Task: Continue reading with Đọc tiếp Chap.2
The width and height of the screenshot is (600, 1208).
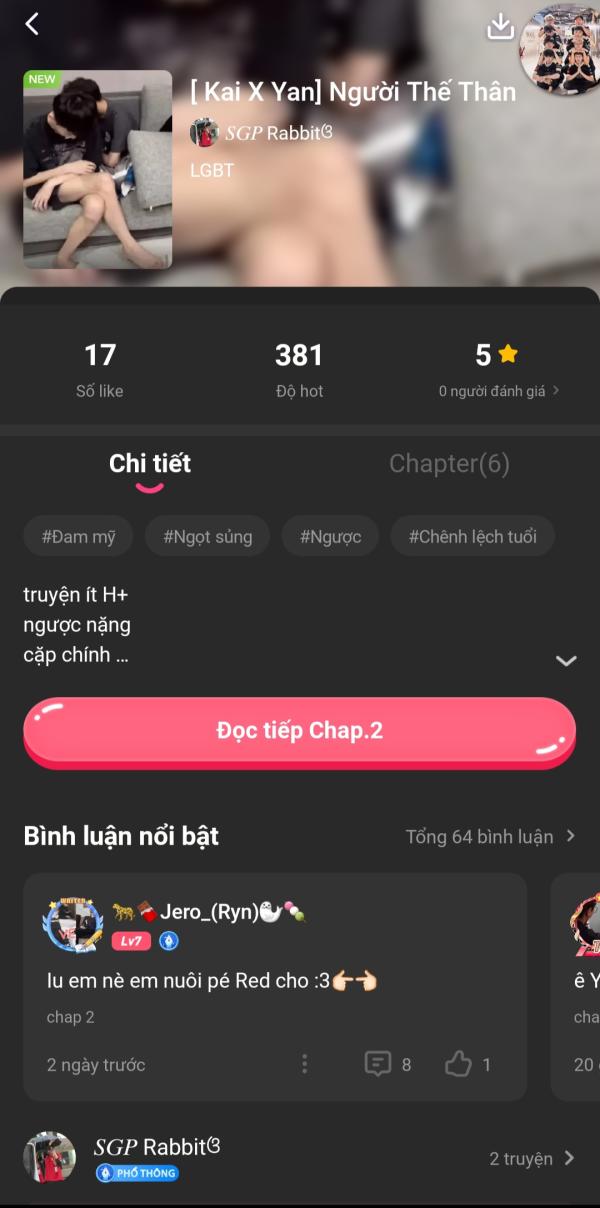Action: click(x=300, y=731)
